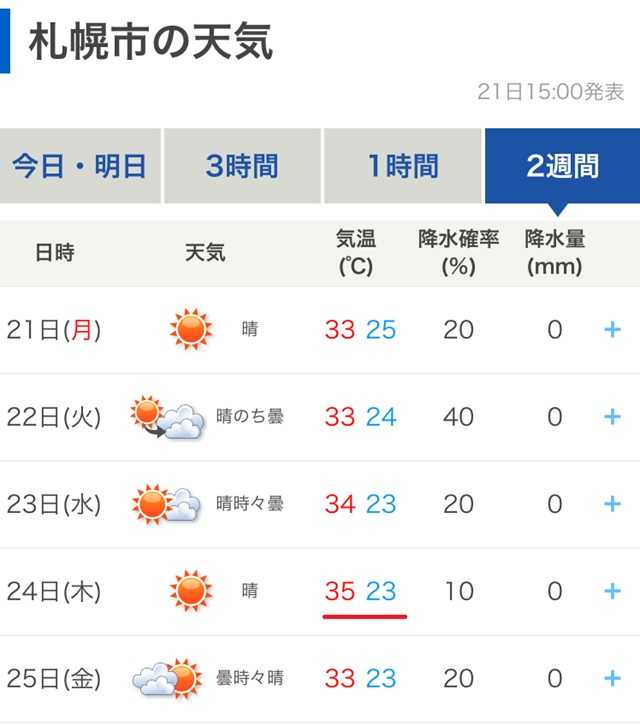Select the 1時間 forecast tab
The image size is (640, 725).
[x=403, y=166]
